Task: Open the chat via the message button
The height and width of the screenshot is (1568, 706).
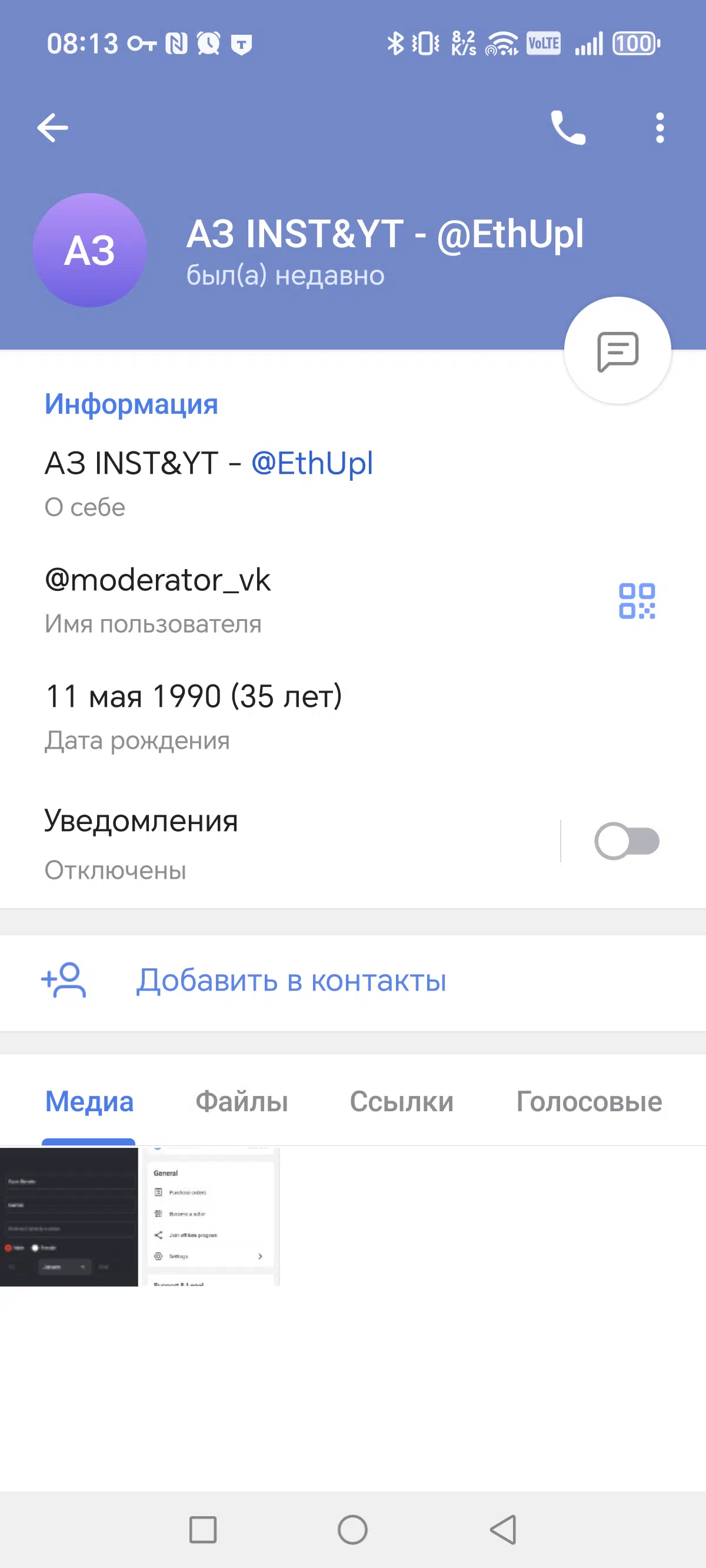Action: point(618,351)
